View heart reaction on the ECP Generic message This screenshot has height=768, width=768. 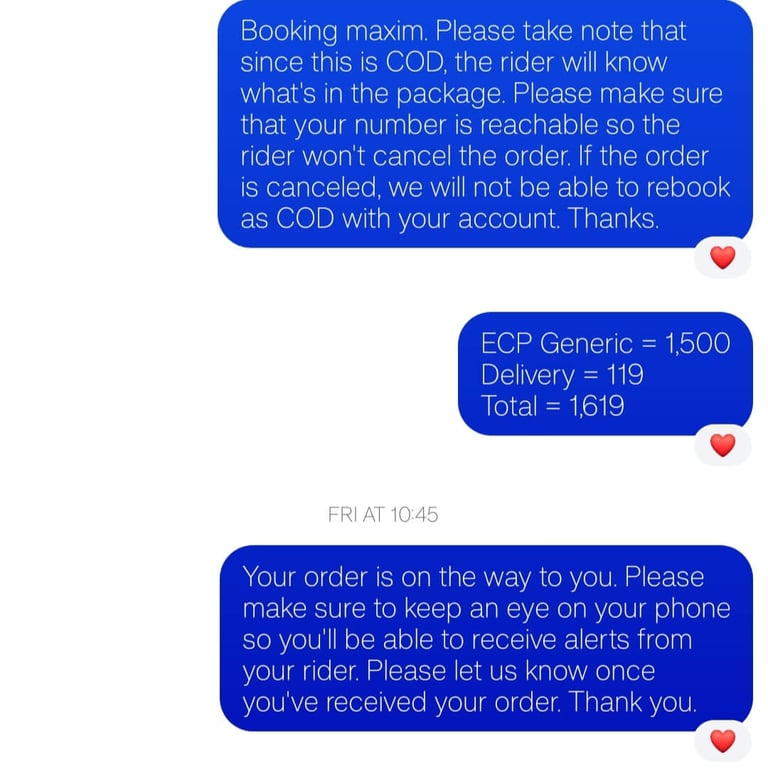click(722, 445)
